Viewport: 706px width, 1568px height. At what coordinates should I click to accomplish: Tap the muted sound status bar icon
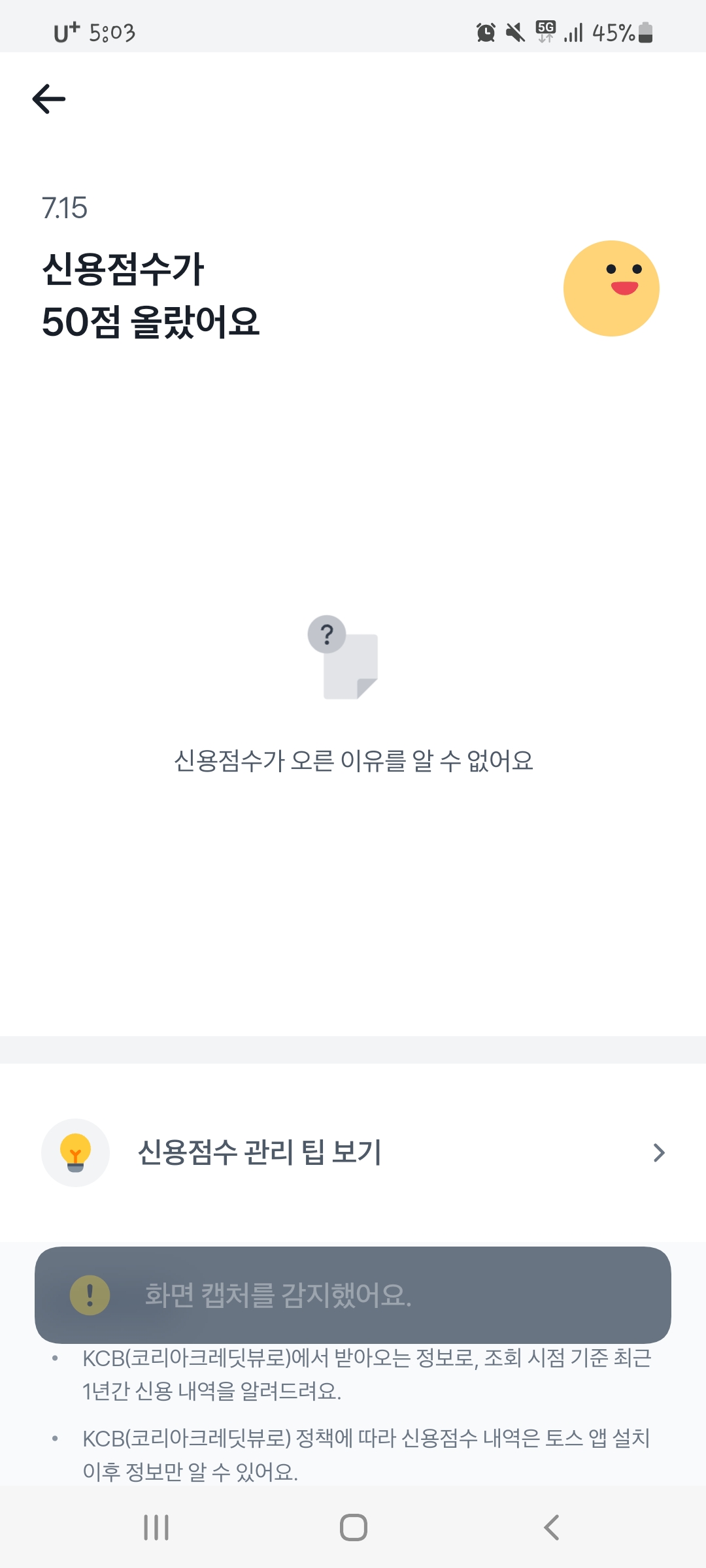pyautogui.click(x=516, y=31)
